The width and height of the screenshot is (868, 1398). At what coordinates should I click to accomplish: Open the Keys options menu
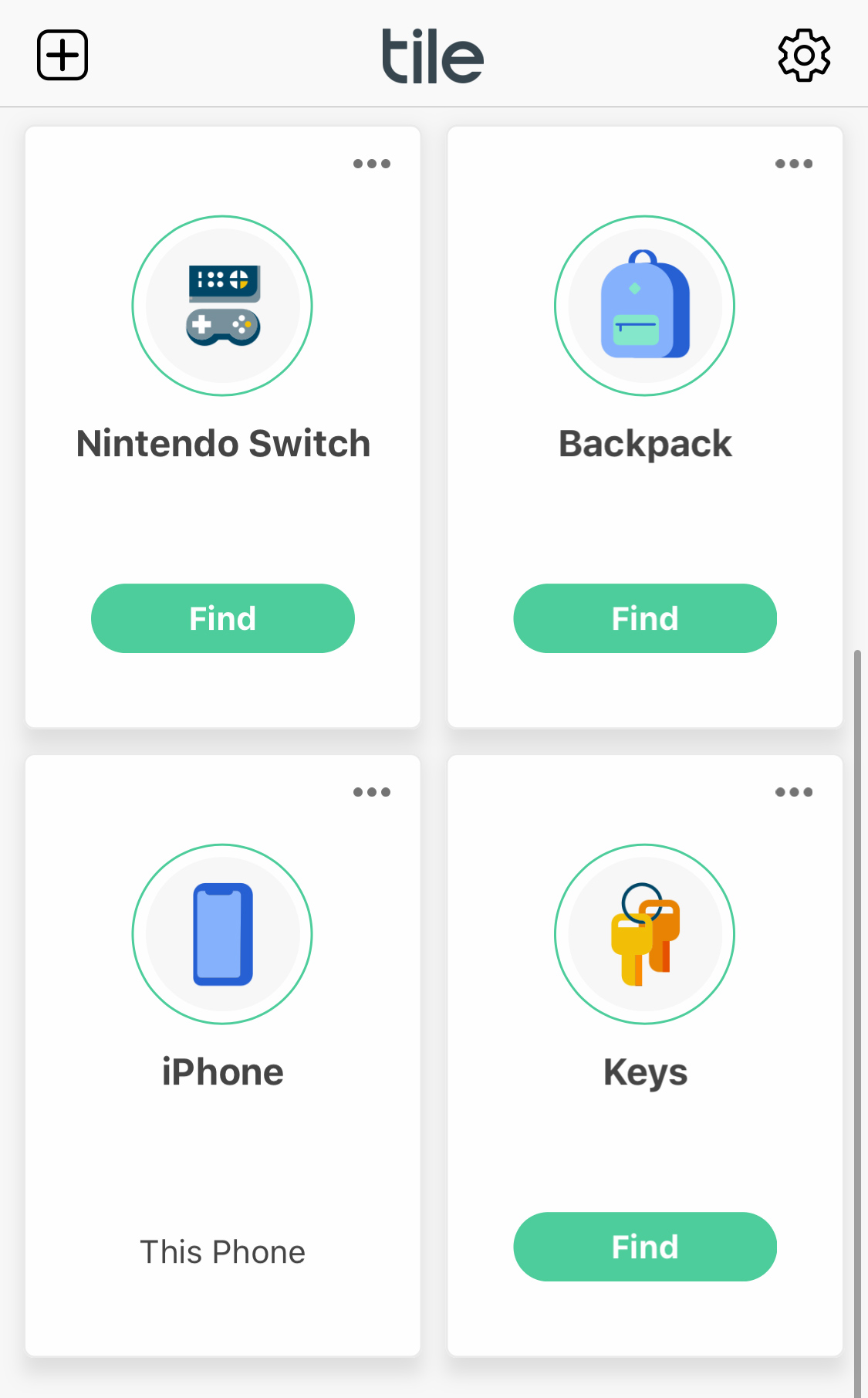pos(794,792)
